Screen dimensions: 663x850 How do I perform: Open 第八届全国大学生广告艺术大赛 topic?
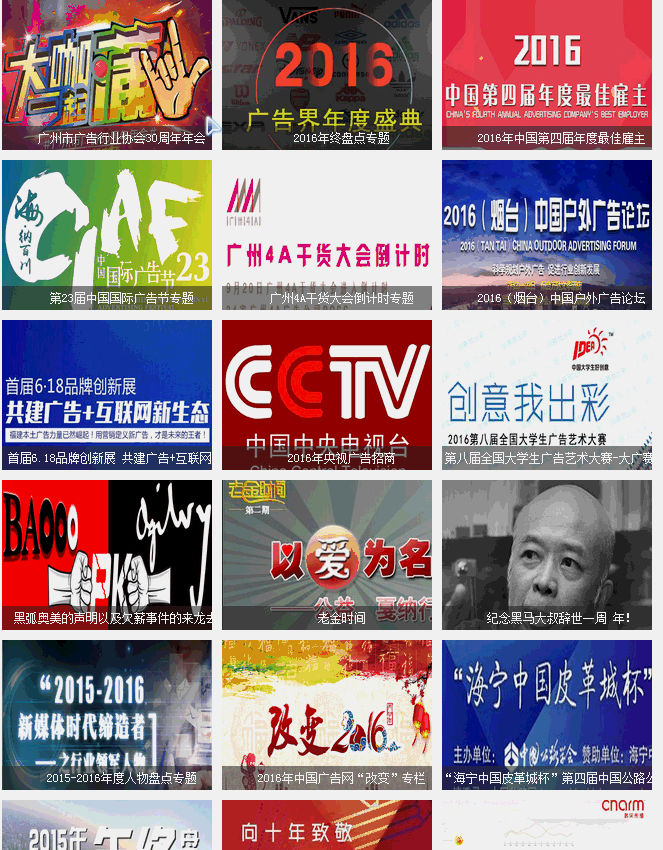pyautogui.click(x=547, y=395)
